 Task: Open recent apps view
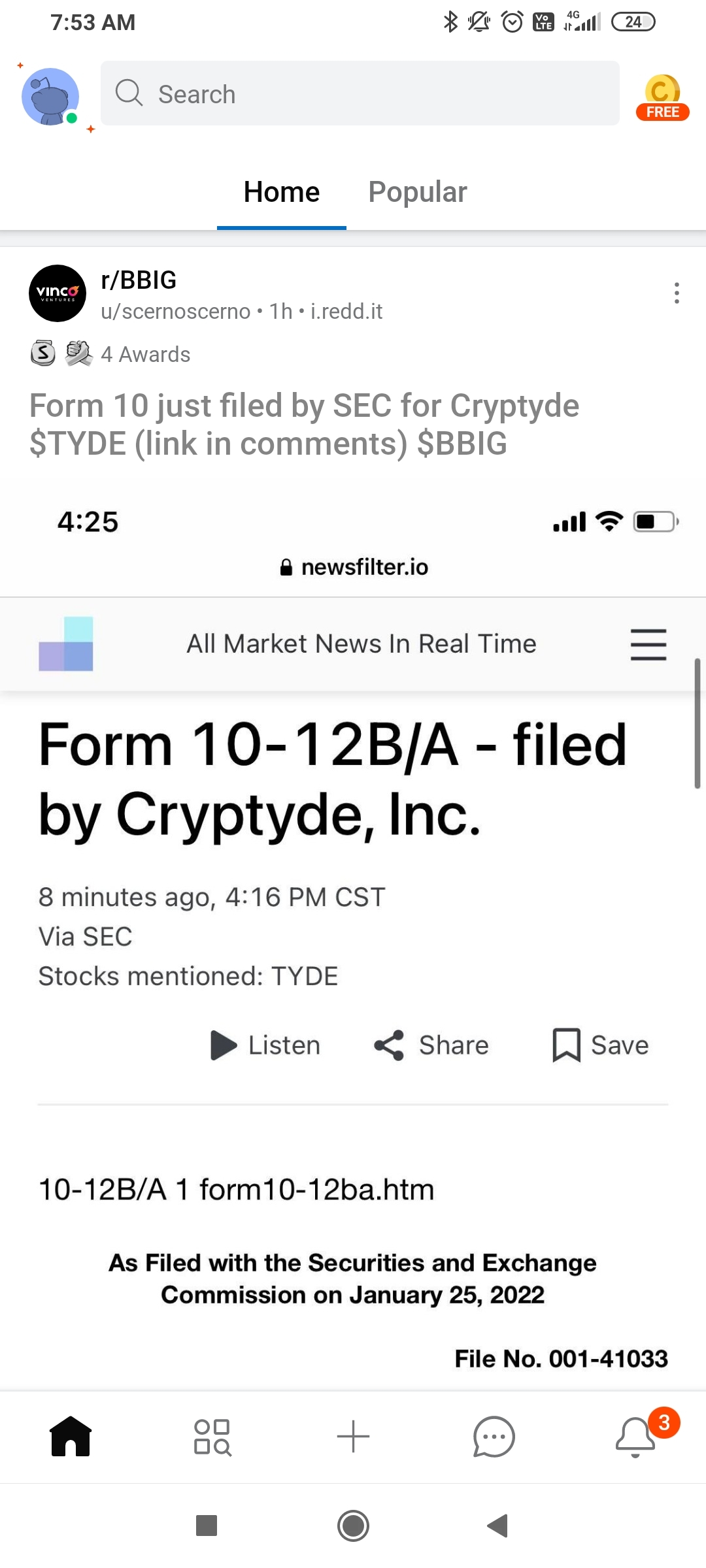point(207,1526)
